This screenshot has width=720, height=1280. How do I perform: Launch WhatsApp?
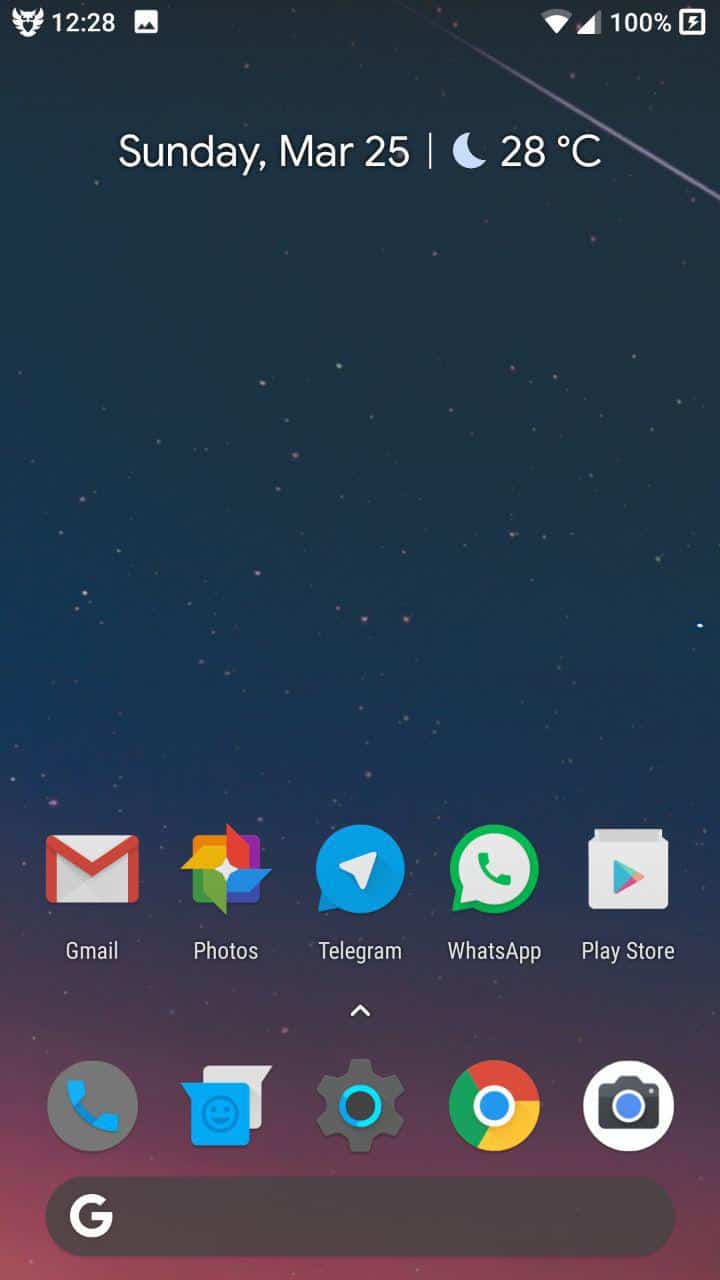coord(494,870)
